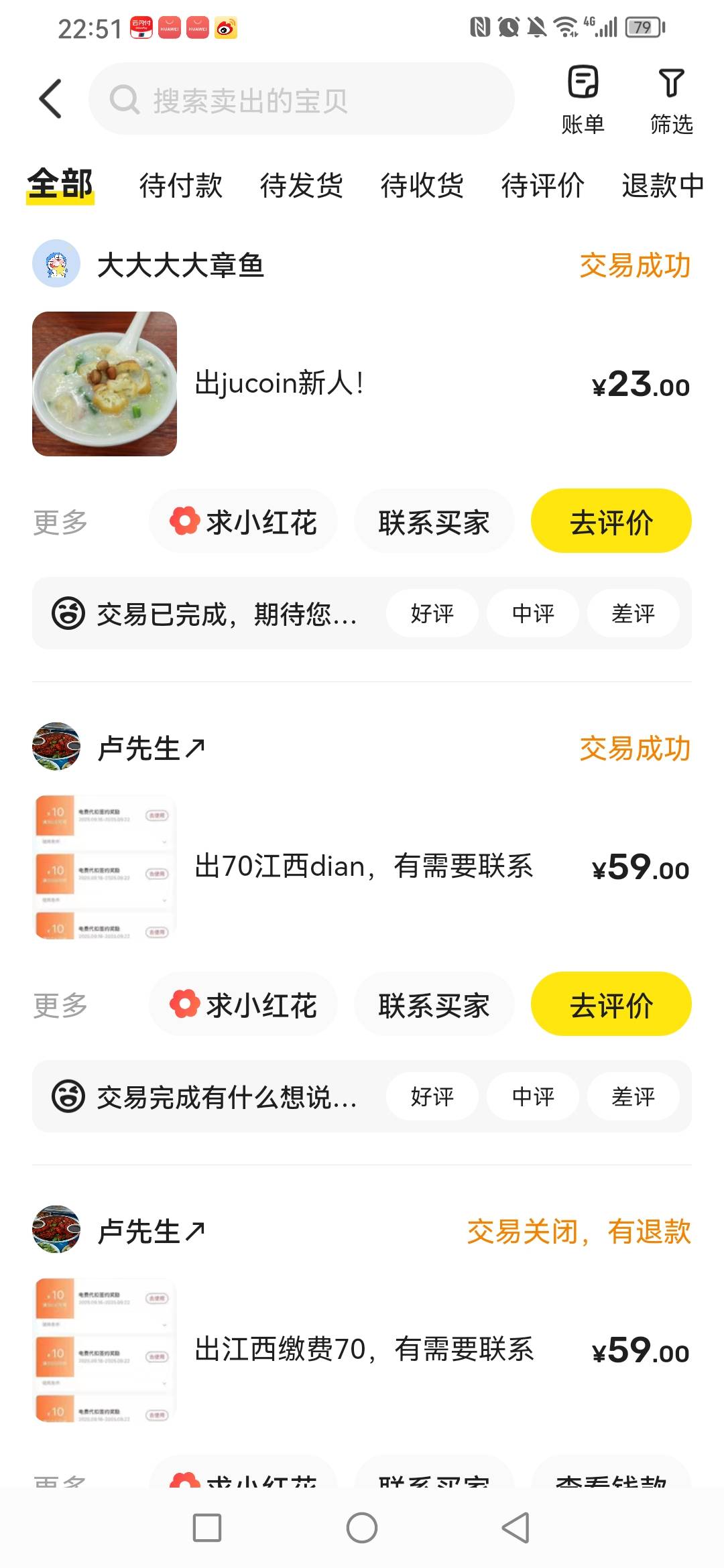Go back using the top-left arrow

click(51, 99)
